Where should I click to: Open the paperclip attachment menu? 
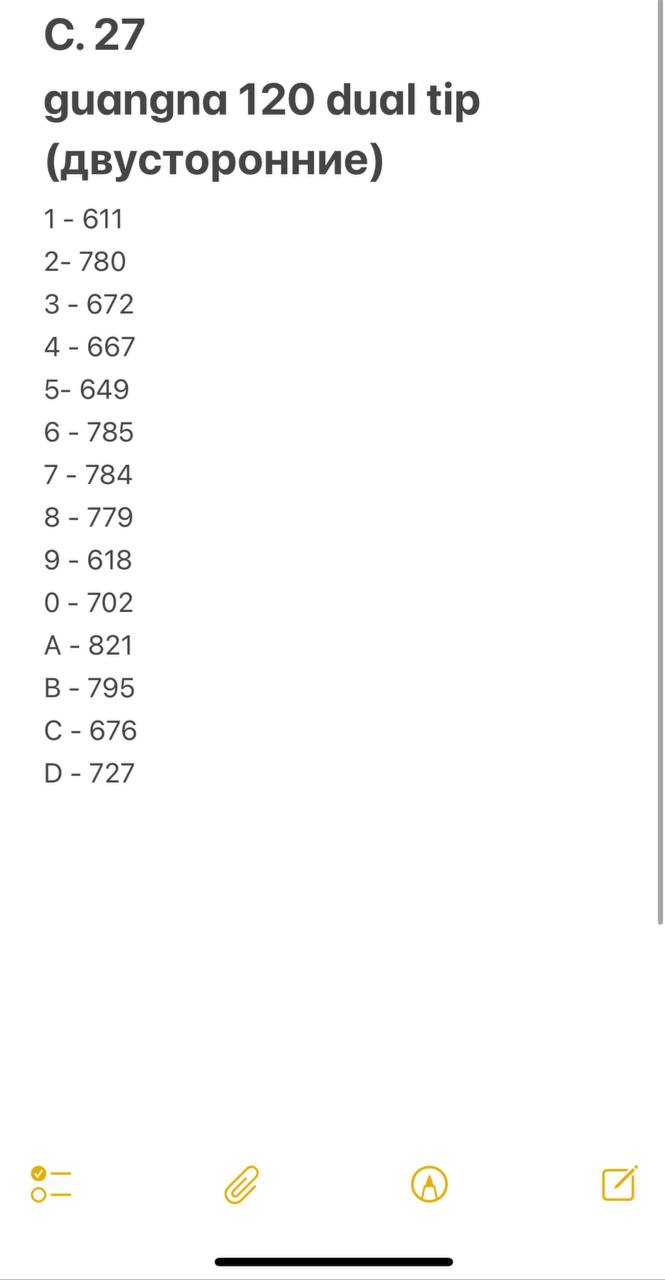point(241,1184)
